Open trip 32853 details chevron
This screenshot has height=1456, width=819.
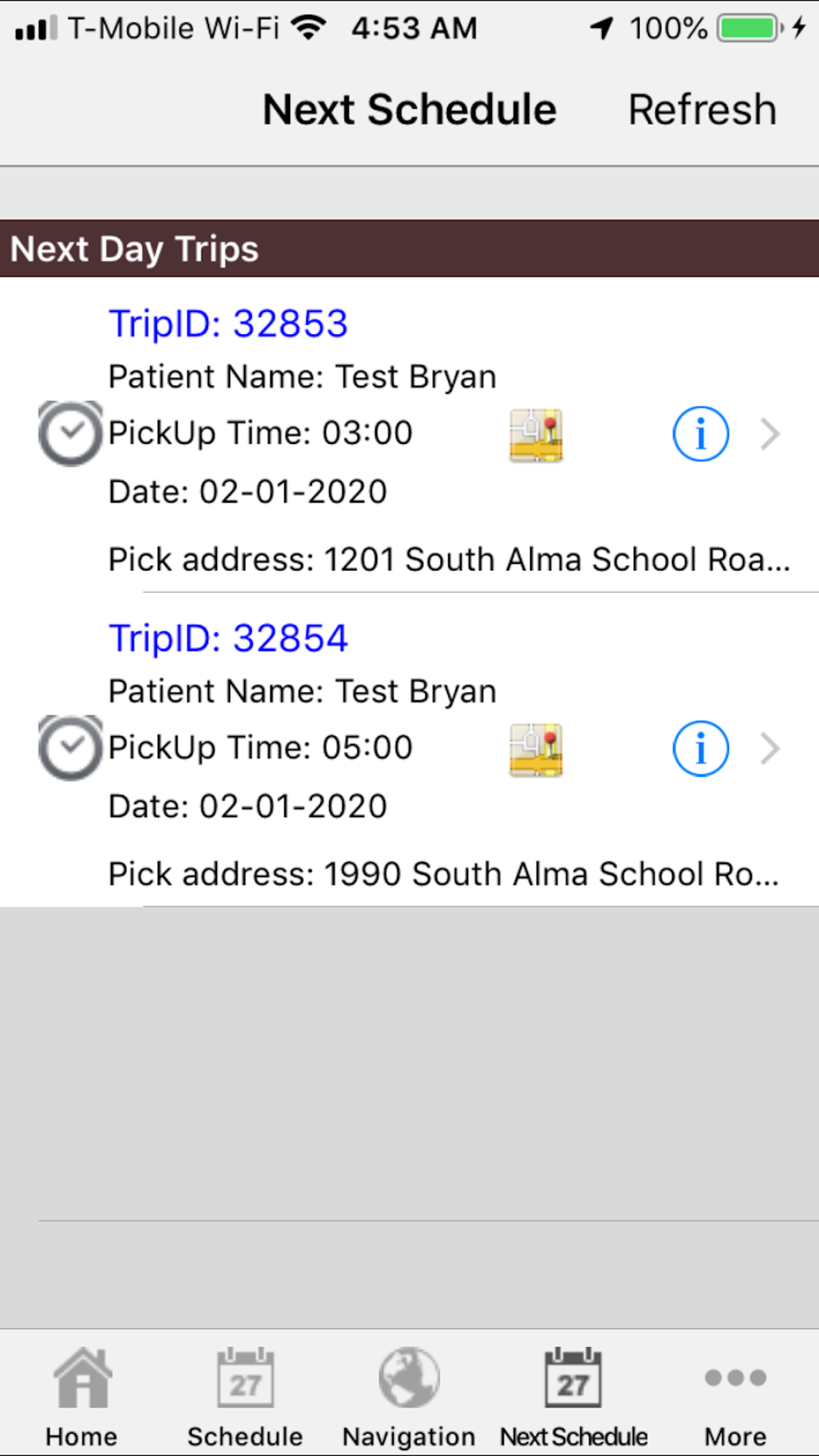pyautogui.click(x=769, y=434)
